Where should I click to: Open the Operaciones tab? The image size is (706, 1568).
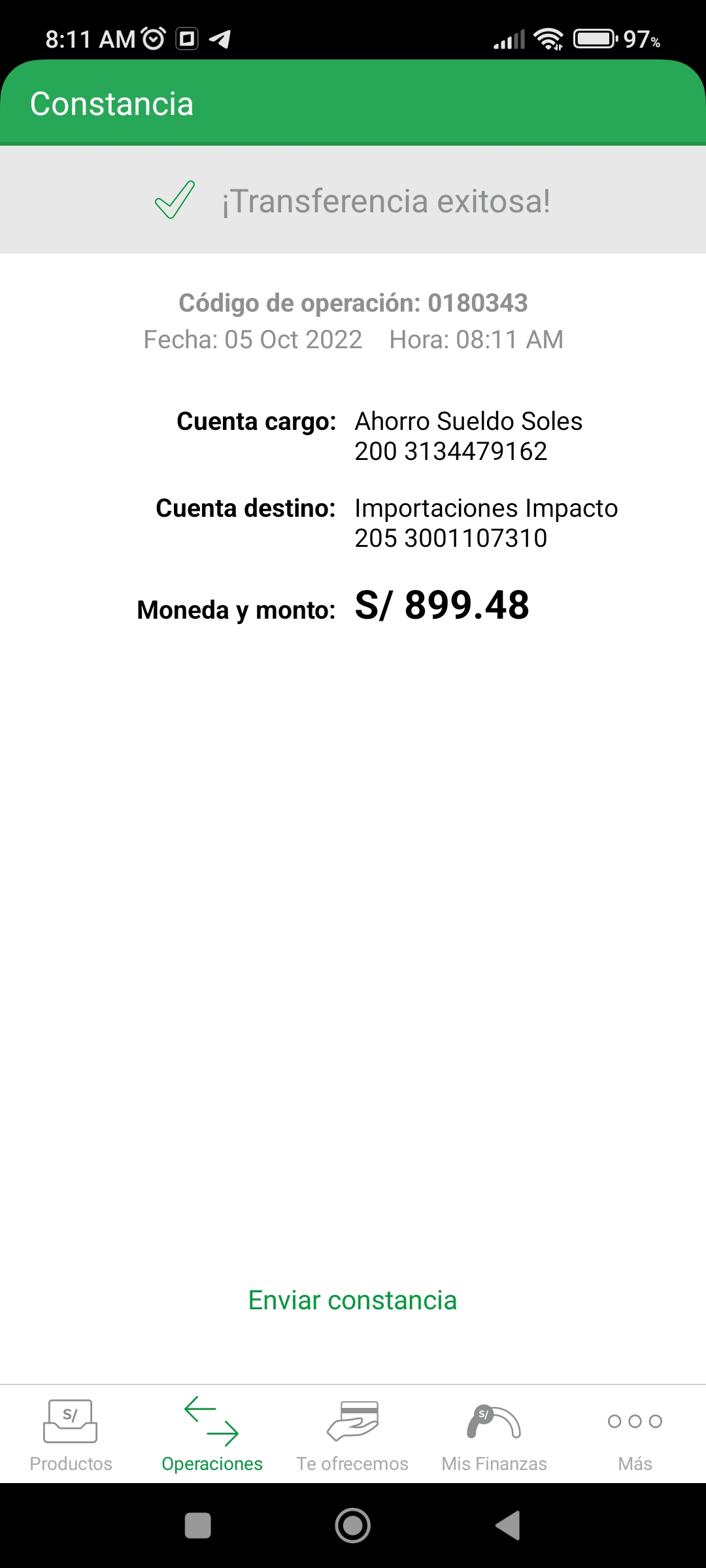[x=212, y=1435]
